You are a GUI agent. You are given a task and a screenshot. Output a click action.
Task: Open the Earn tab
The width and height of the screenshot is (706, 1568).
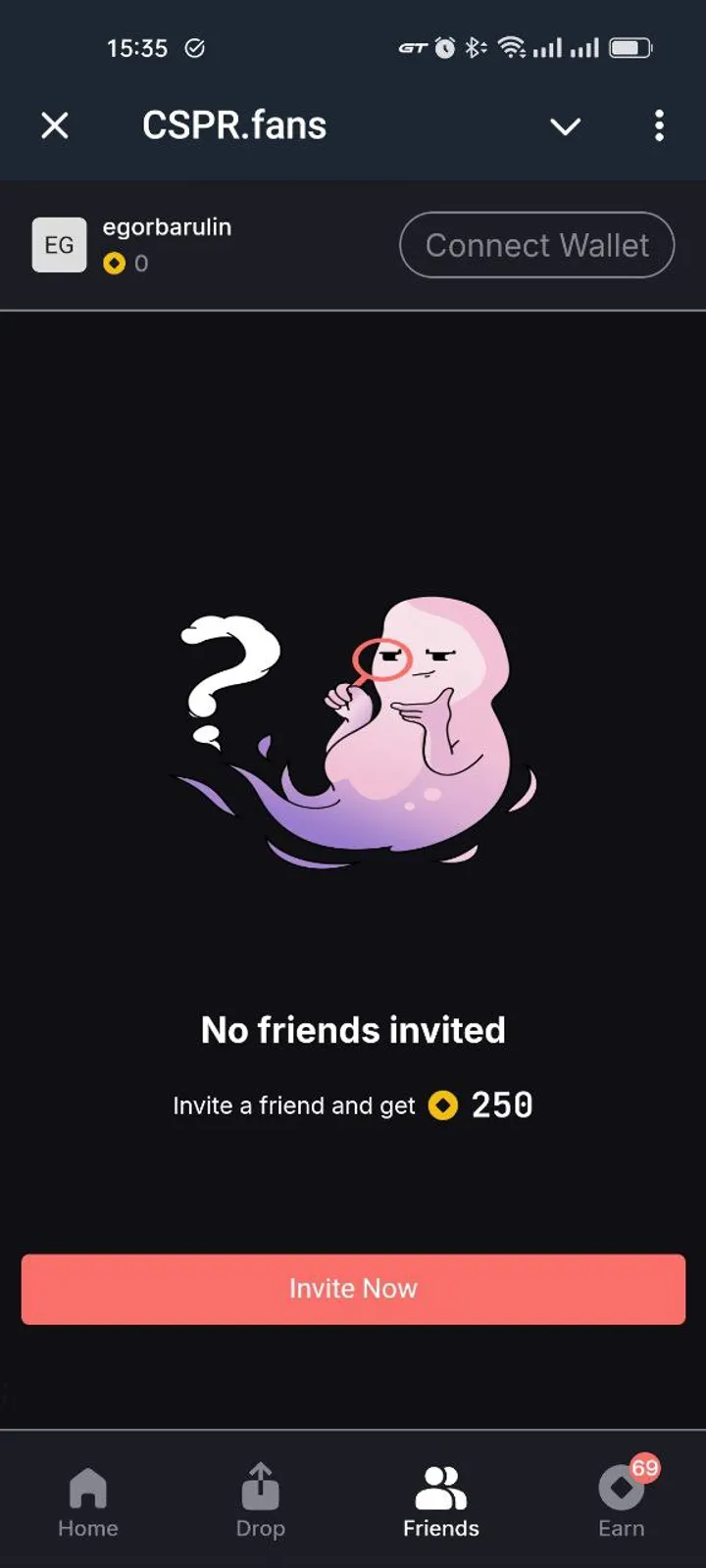coord(622,1502)
